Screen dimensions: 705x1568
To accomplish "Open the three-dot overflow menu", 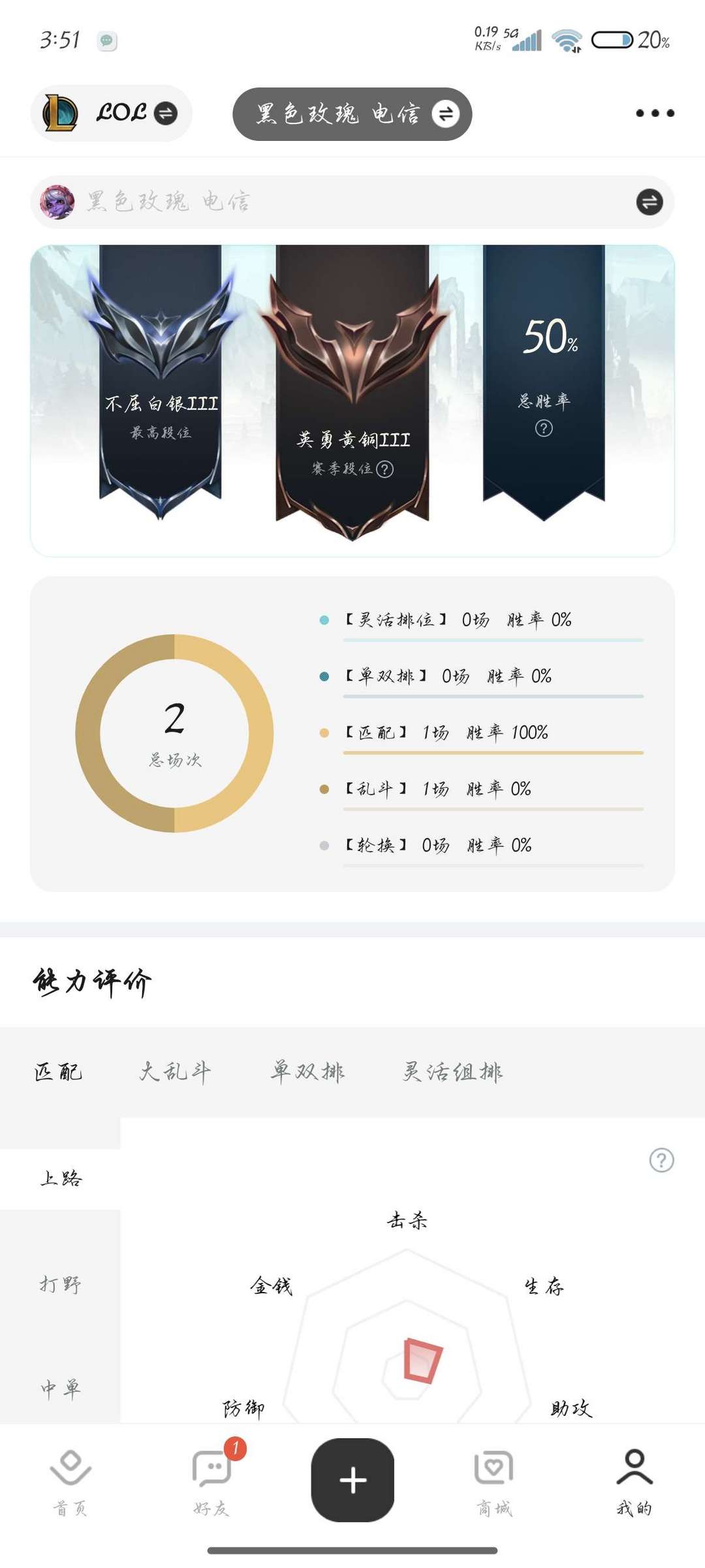I will [655, 114].
